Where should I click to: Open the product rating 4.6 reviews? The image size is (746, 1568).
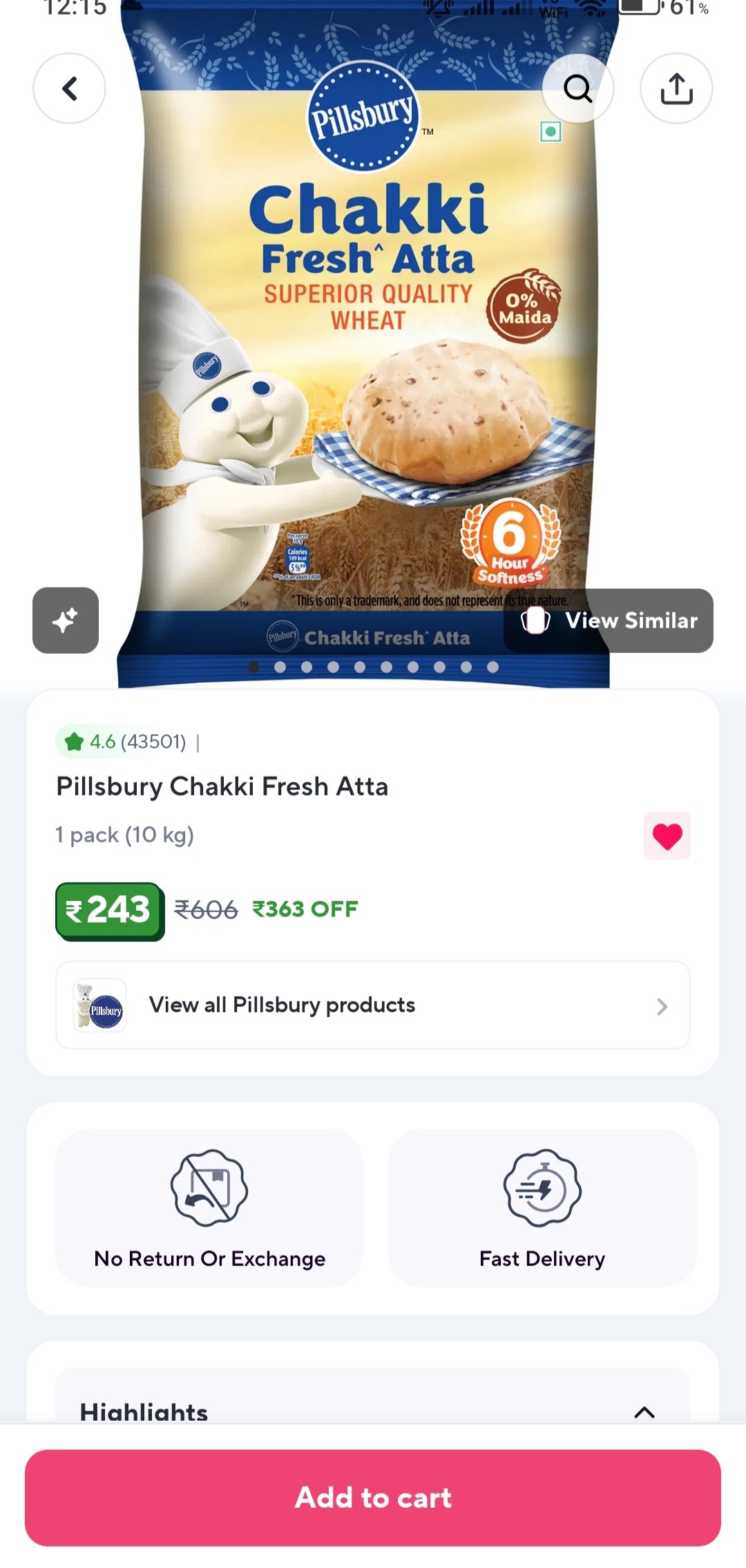point(124,742)
